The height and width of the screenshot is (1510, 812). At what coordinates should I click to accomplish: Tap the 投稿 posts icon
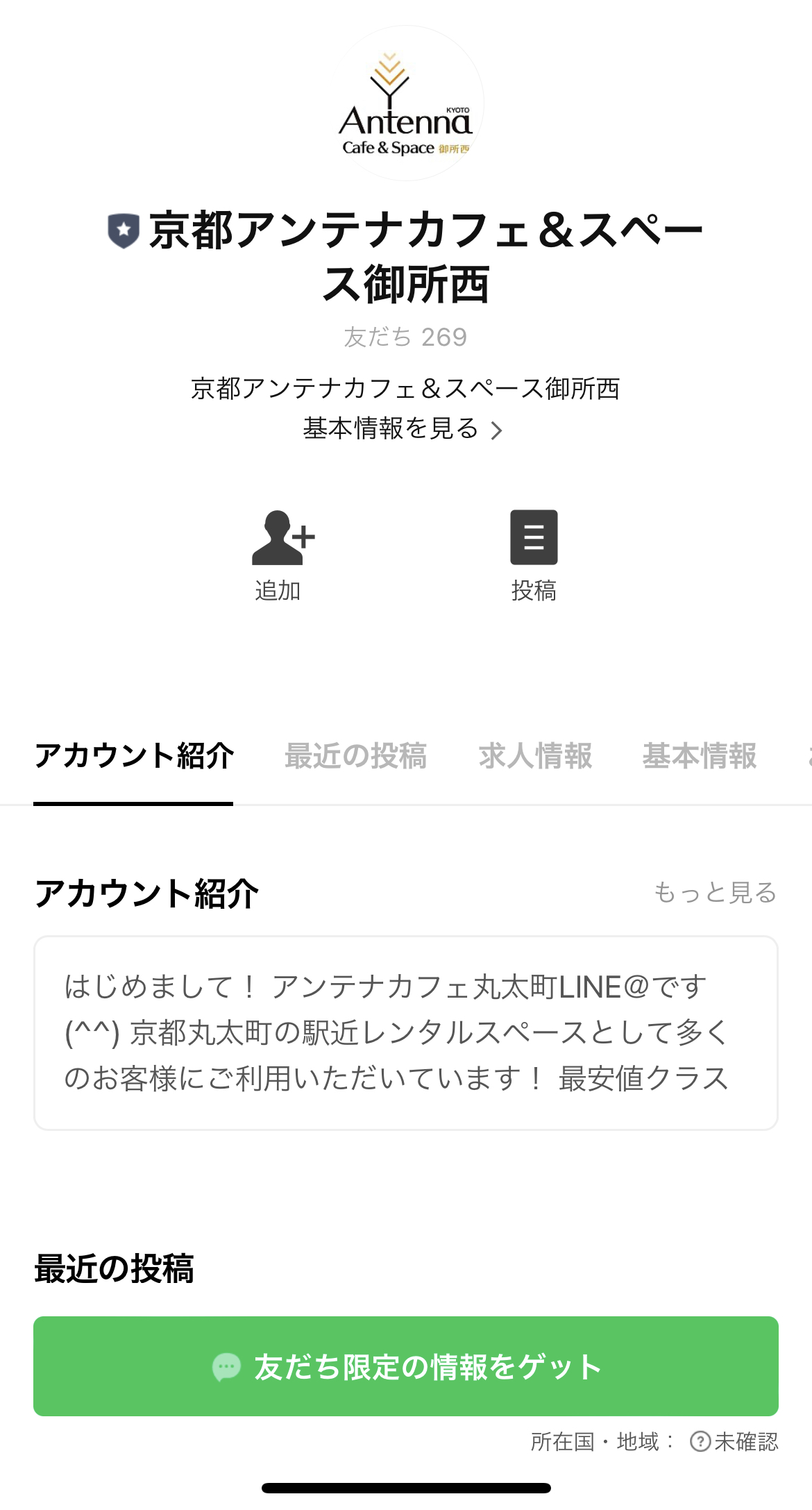(x=534, y=538)
